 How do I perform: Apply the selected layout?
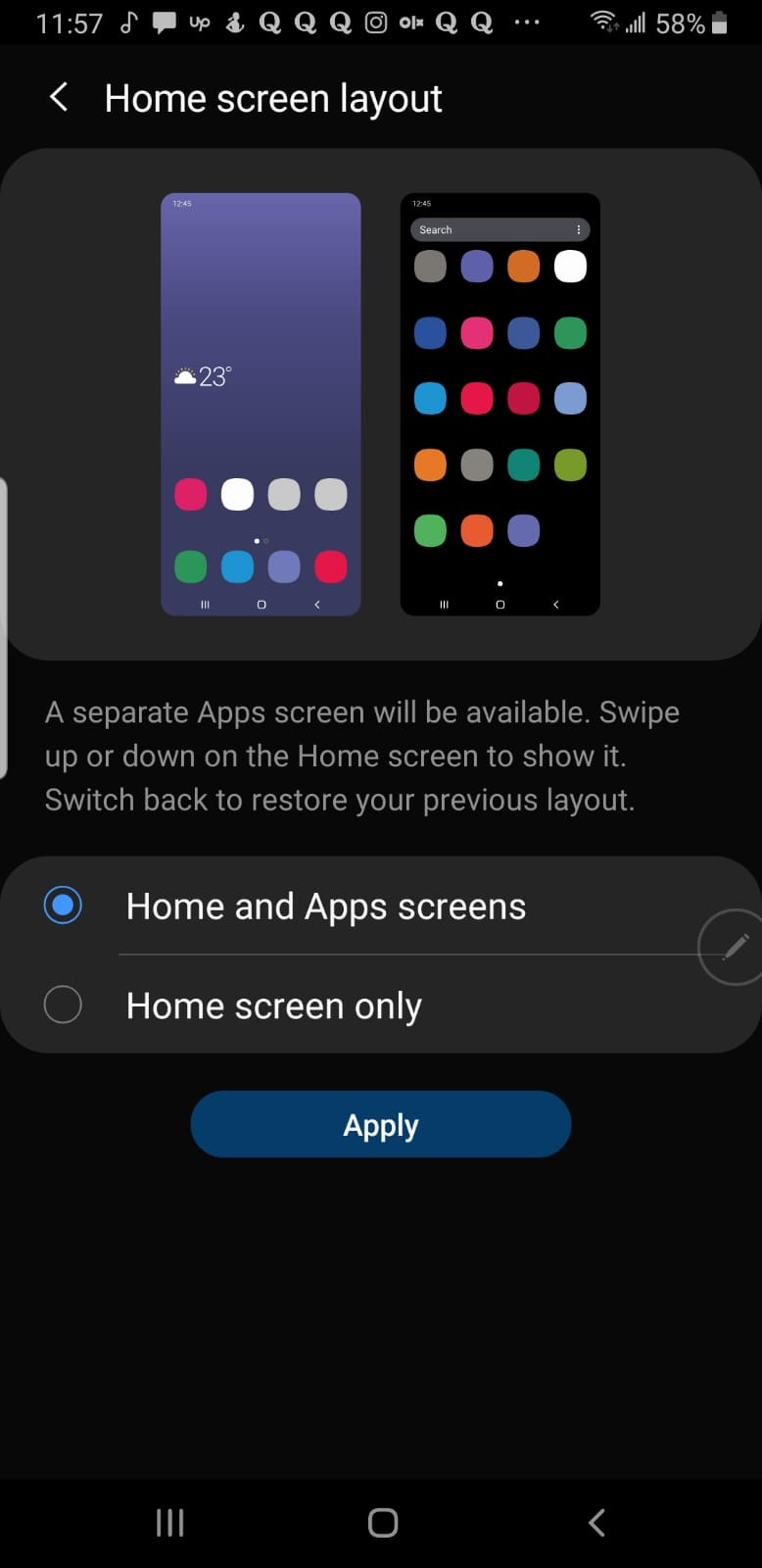pyautogui.click(x=381, y=1124)
